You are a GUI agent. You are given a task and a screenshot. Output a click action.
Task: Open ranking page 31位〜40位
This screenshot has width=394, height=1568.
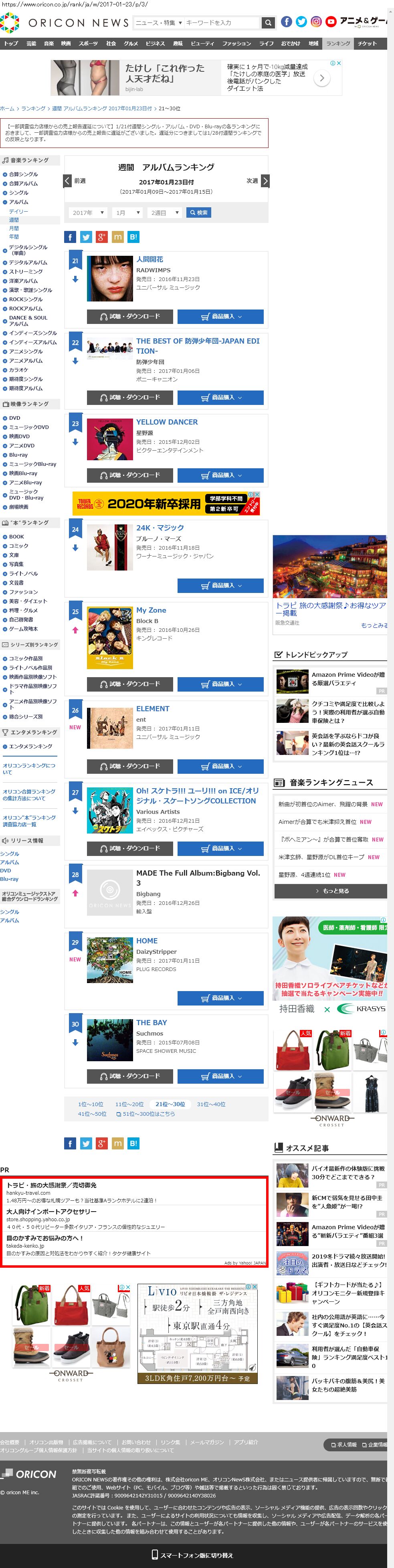(x=211, y=1104)
